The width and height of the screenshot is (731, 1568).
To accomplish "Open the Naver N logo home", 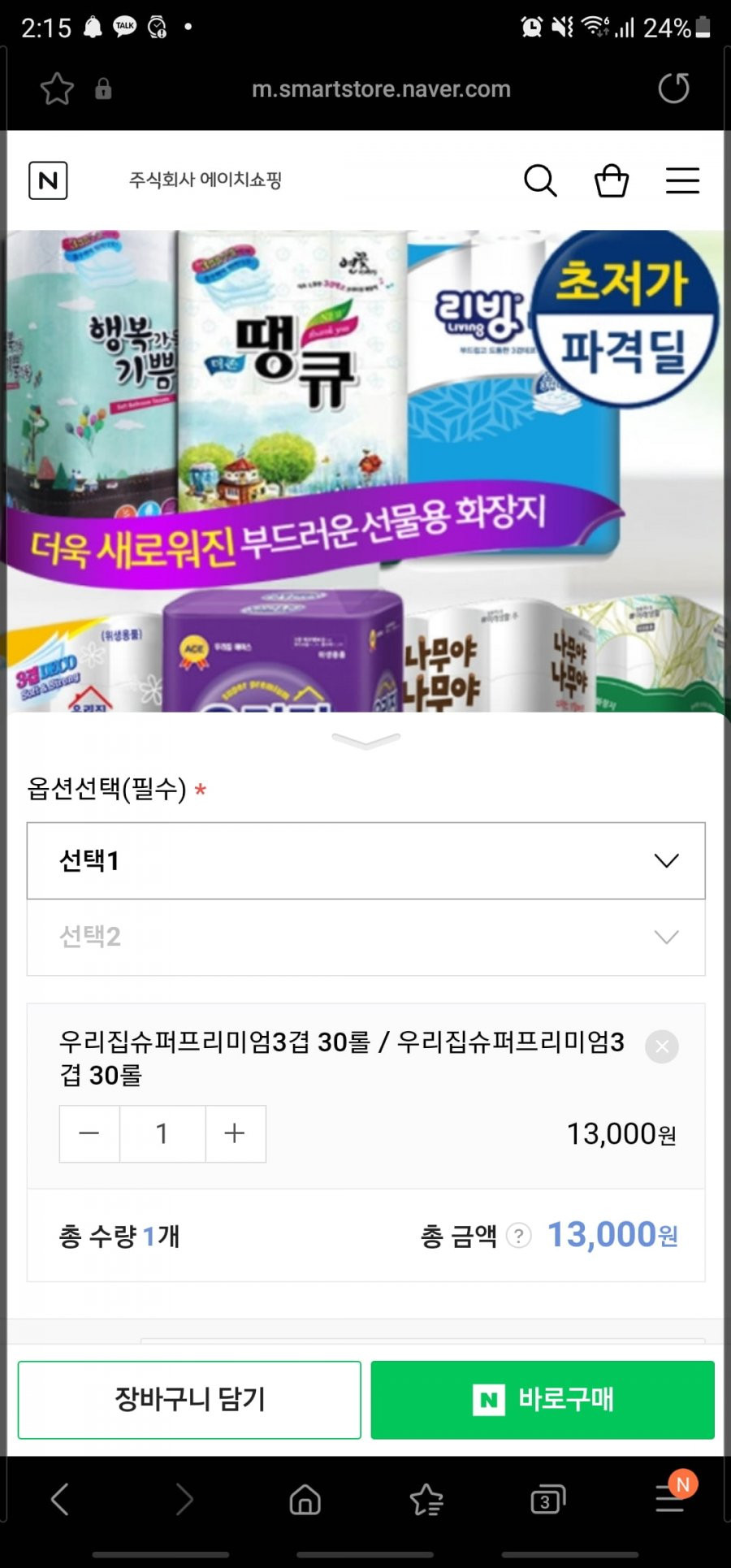I will (48, 180).
